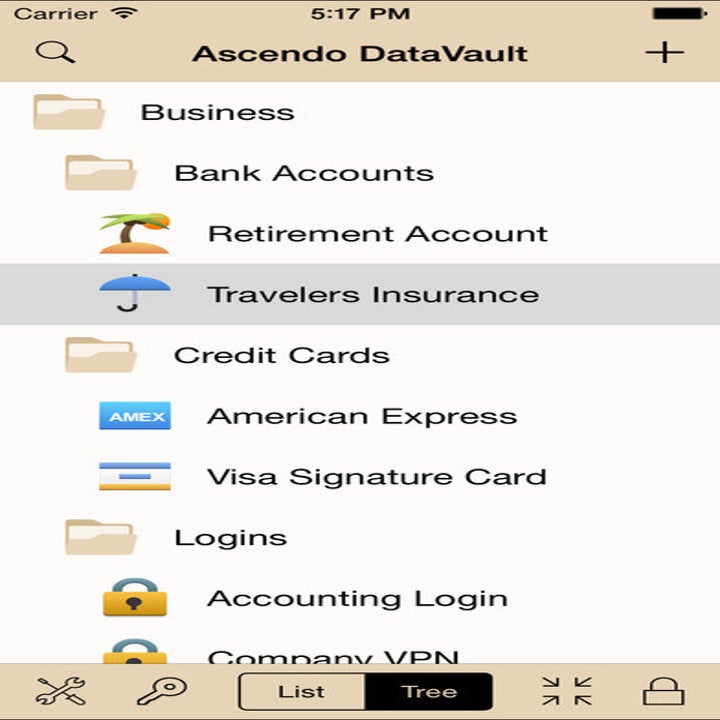Open the American Express item
The height and width of the screenshot is (720, 720).
pos(361,416)
